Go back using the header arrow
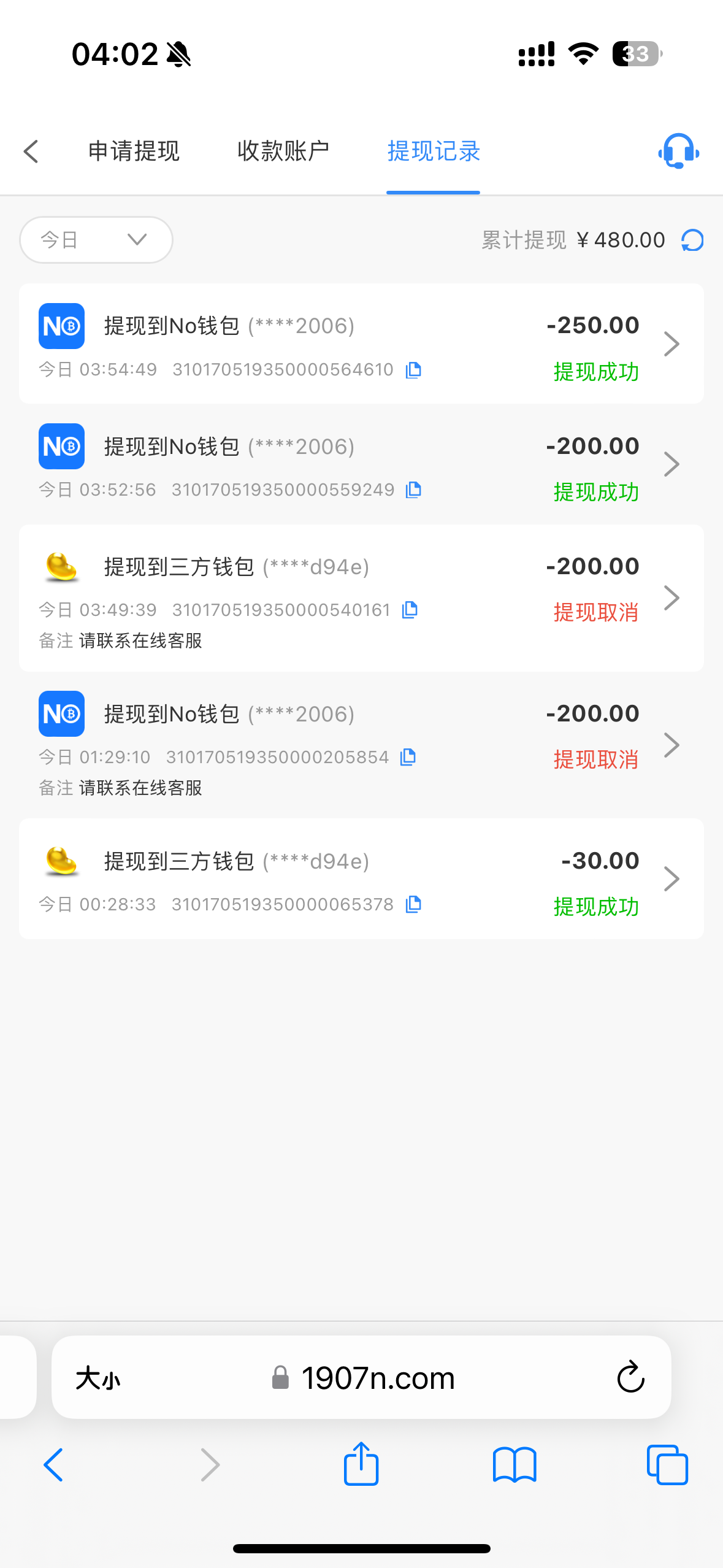Viewport: 723px width, 1568px height. click(x=31, y=152)
